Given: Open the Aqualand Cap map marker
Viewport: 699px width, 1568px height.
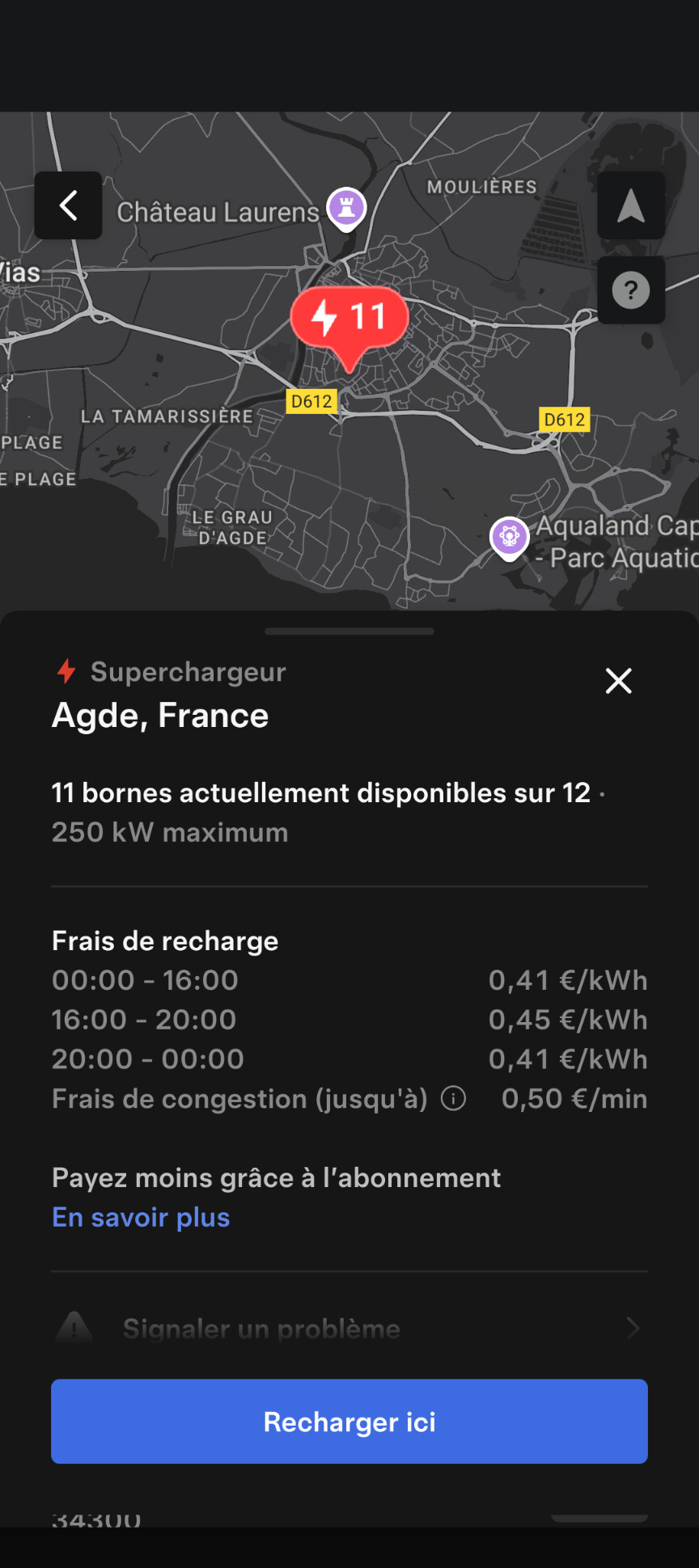Looking at the screenshot, I should [510, 538].
